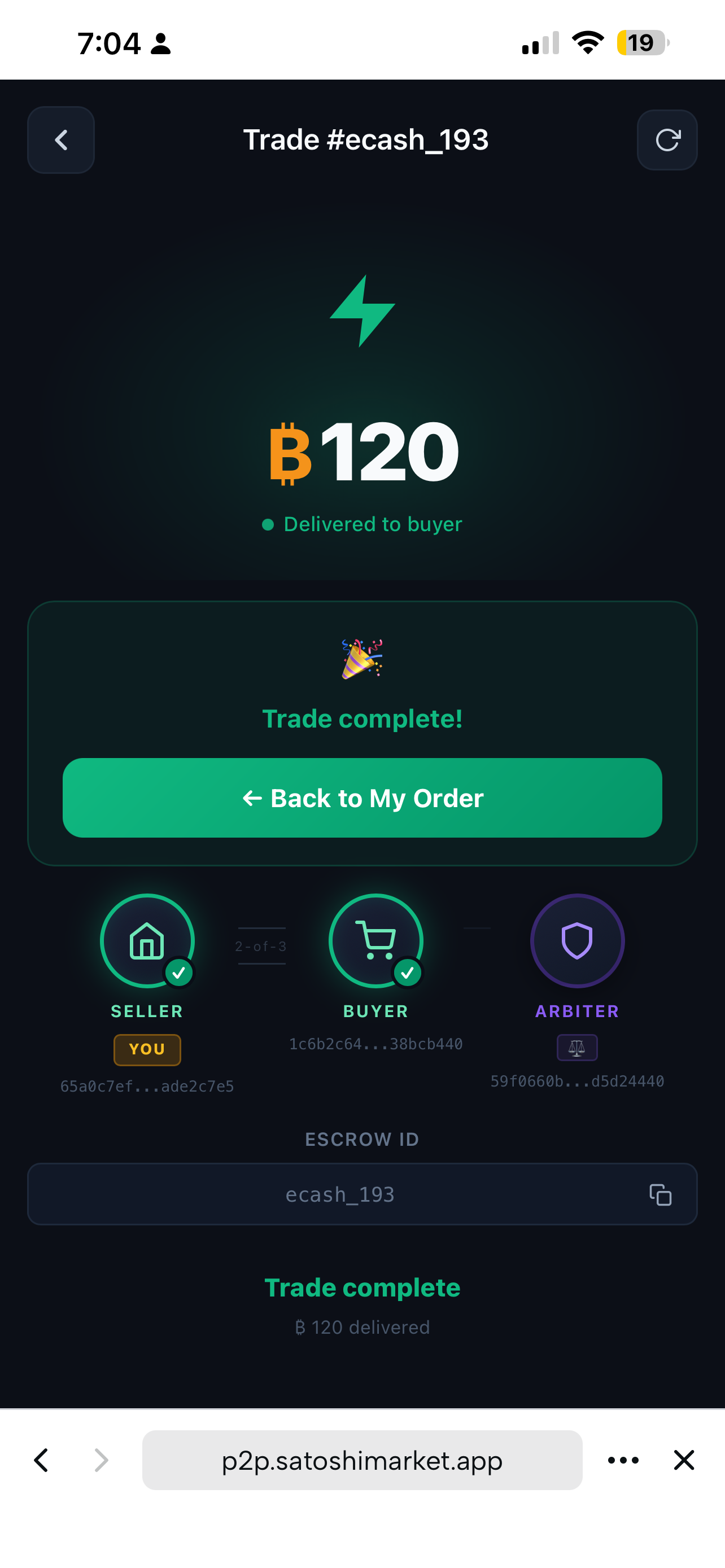This screenshot has height=1568, width=725.
Task: Select the YOU badge under SELLER
Action: [x=147, y=1049]
